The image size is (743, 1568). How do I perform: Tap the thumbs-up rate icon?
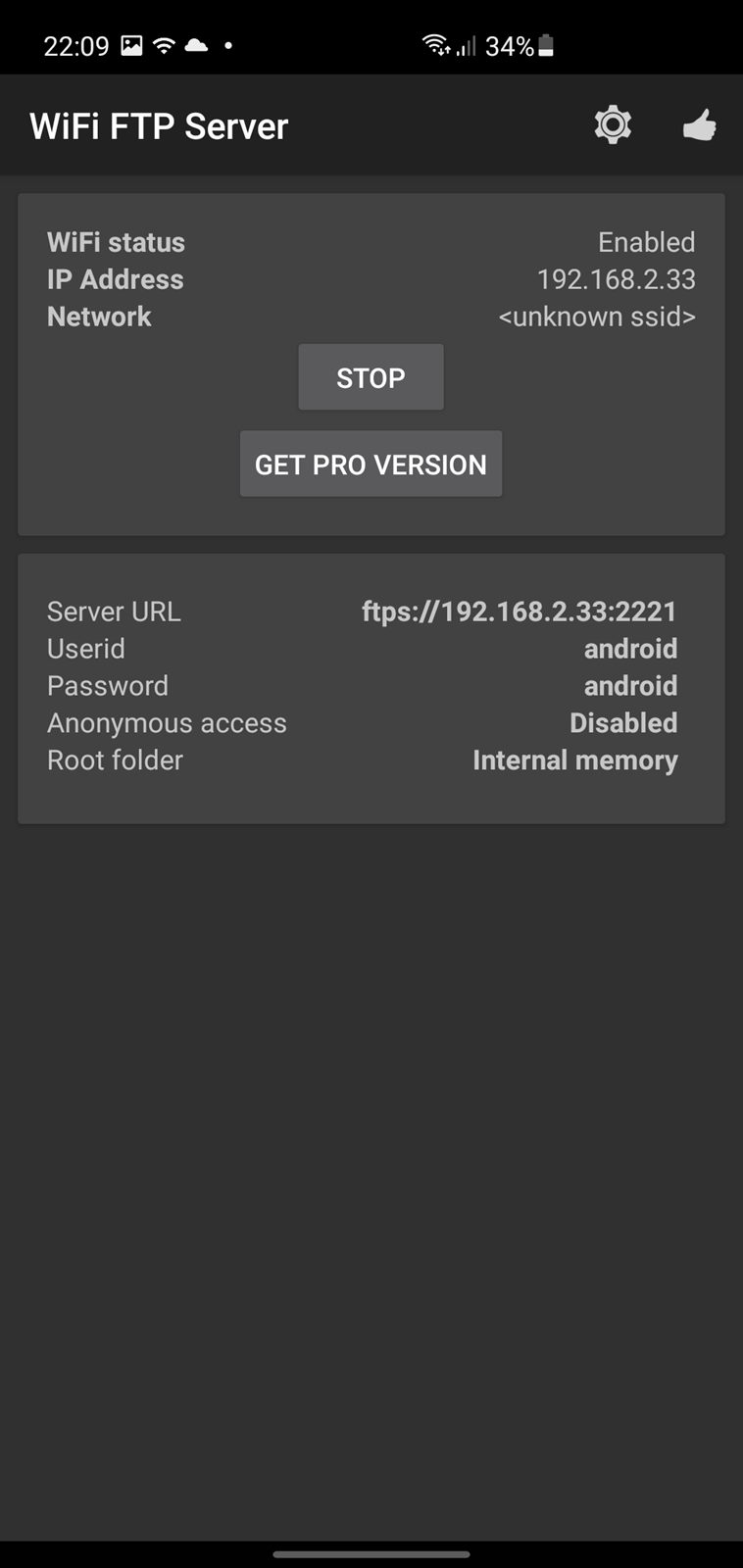[699, 125]
